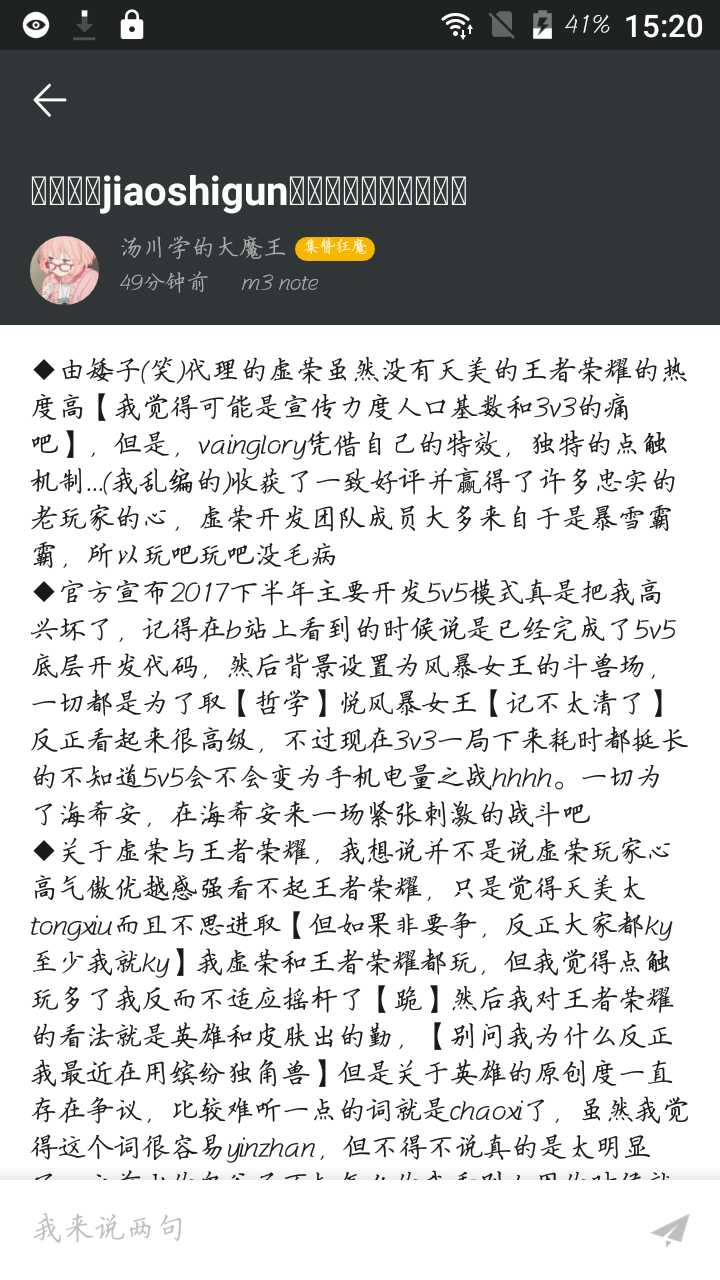
Task: Open the username 汤川学的大魔王
Action: [x=203, y=248]
